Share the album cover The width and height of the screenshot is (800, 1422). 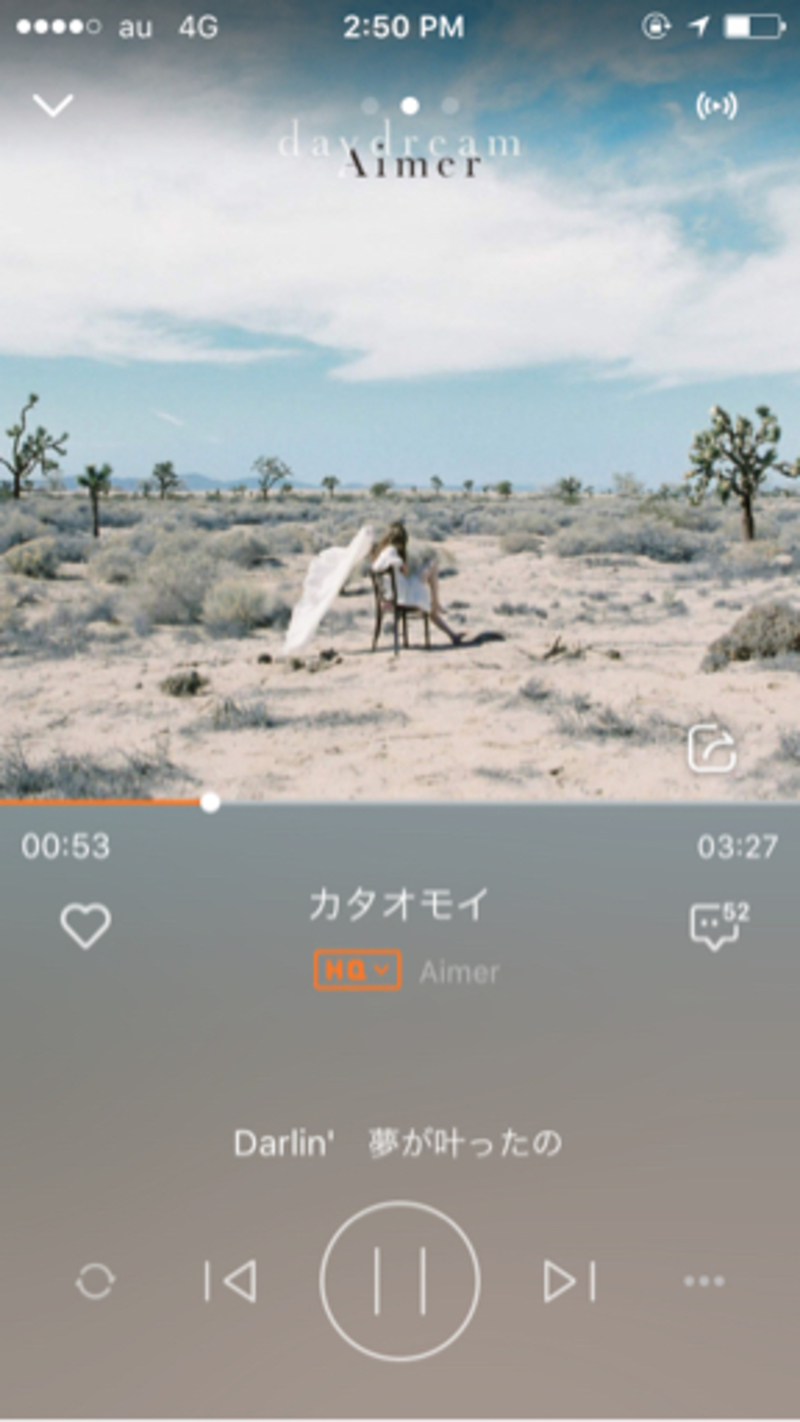click(x=712, y=749)
